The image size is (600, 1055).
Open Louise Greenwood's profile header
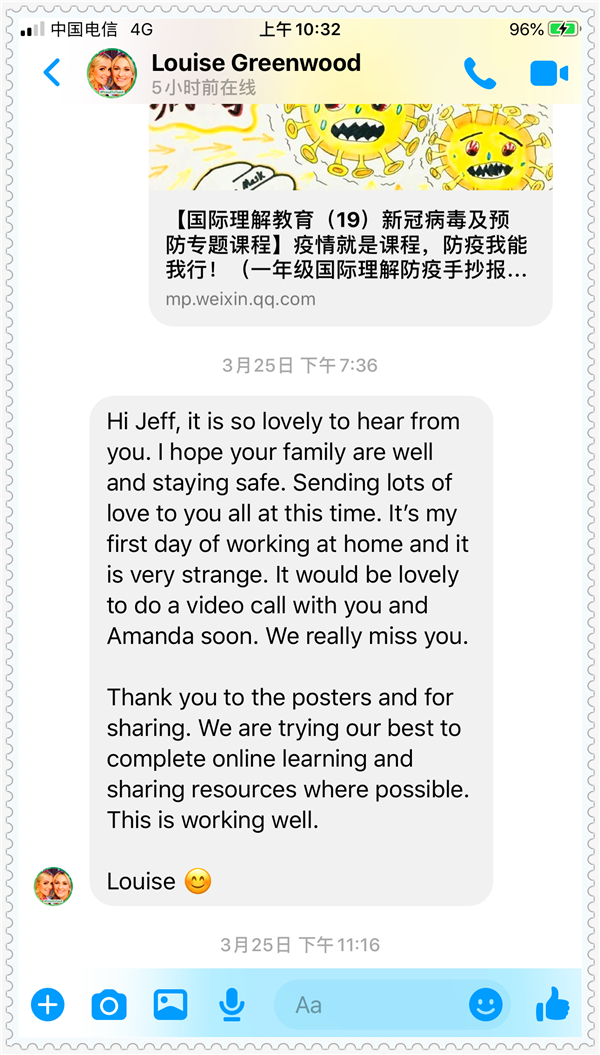click(255, 73)
